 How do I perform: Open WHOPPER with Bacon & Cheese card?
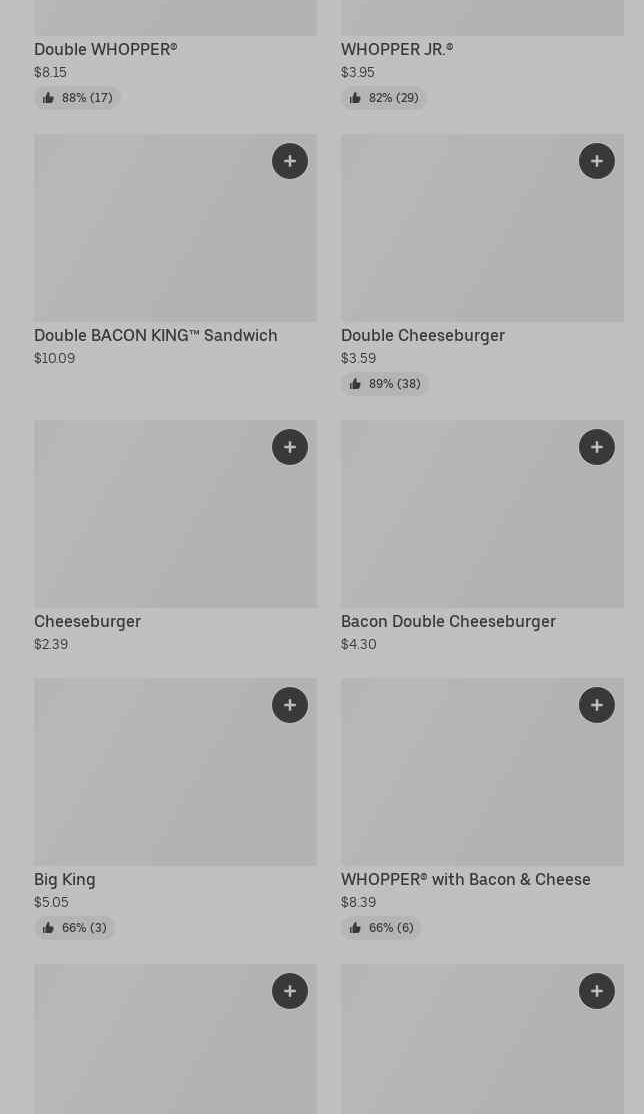[465, 879]
